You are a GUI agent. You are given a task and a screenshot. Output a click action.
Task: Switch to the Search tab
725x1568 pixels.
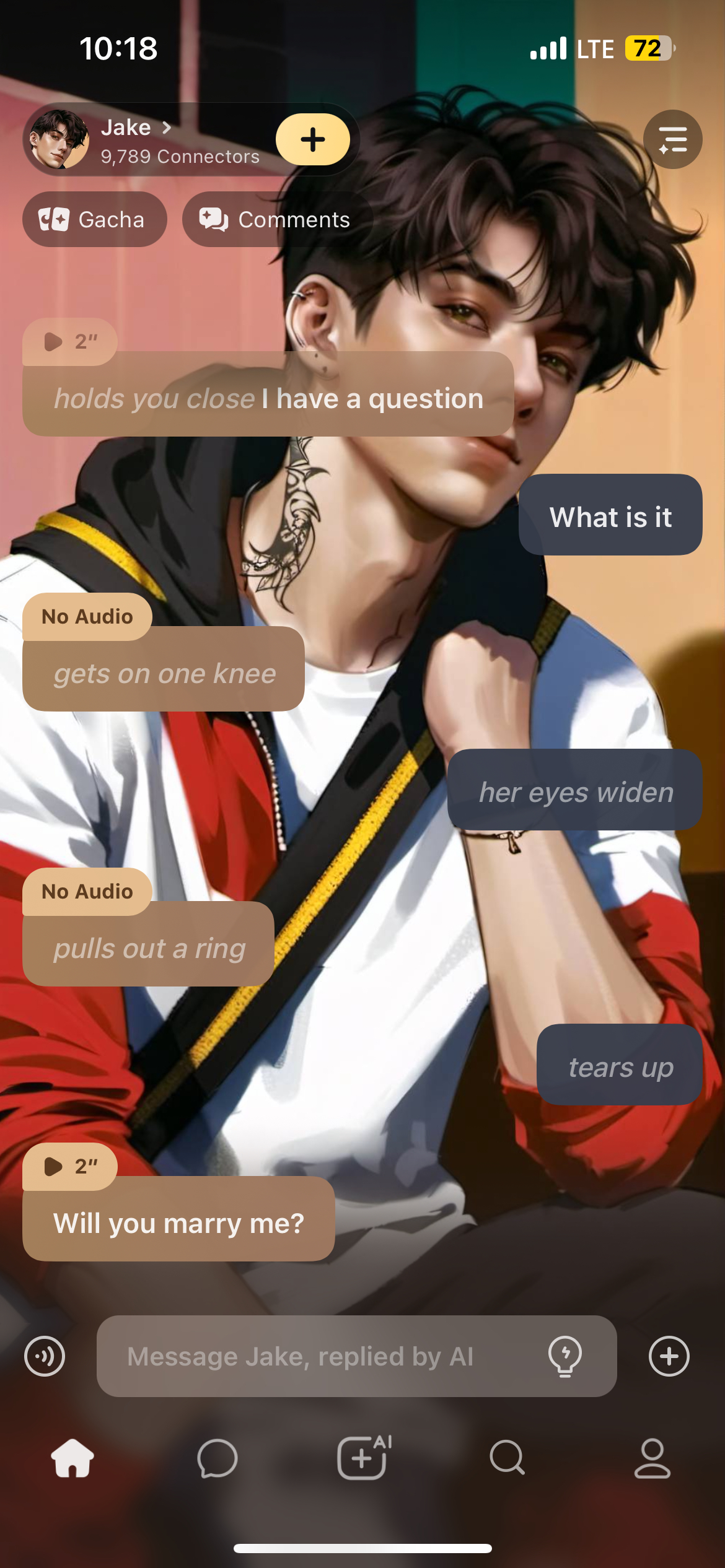(507, 1458)
